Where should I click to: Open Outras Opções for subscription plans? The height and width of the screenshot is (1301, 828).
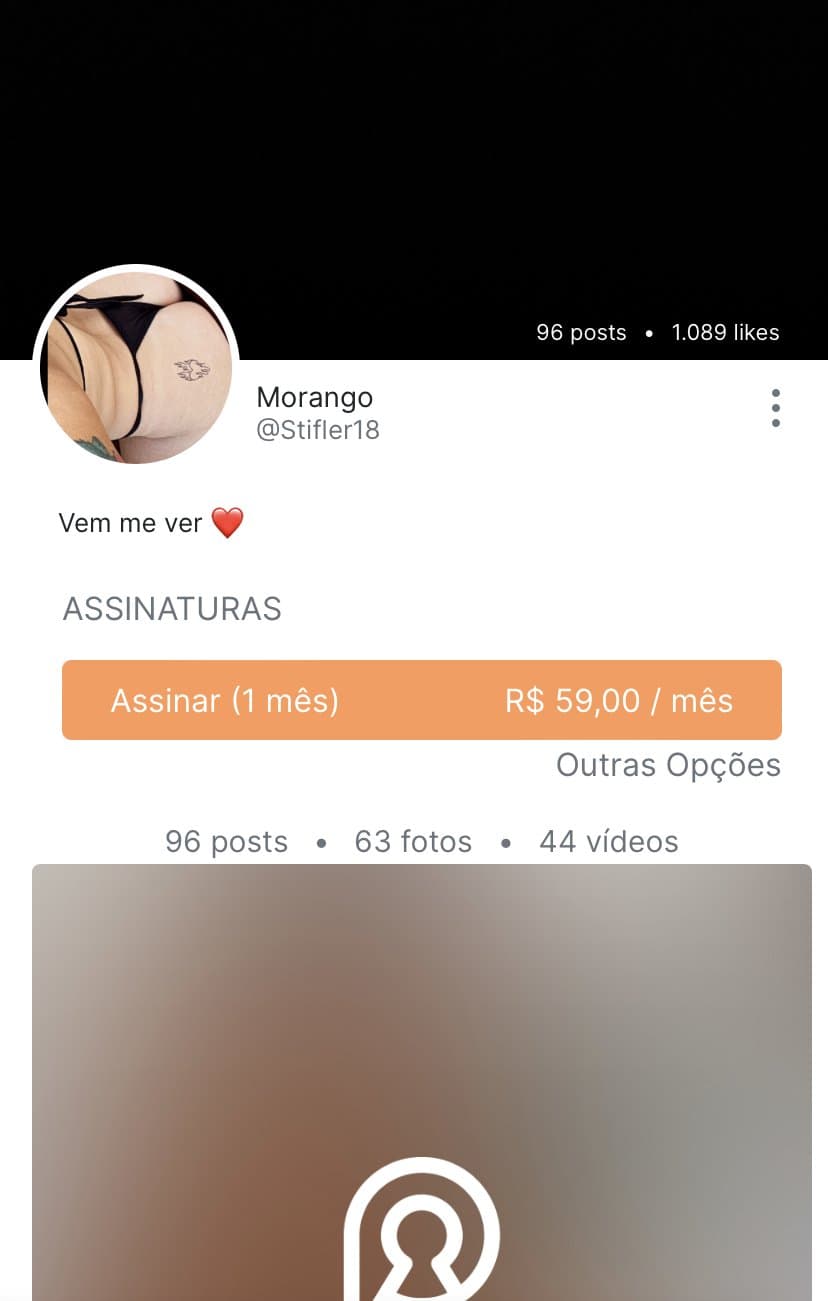point(668,765)
